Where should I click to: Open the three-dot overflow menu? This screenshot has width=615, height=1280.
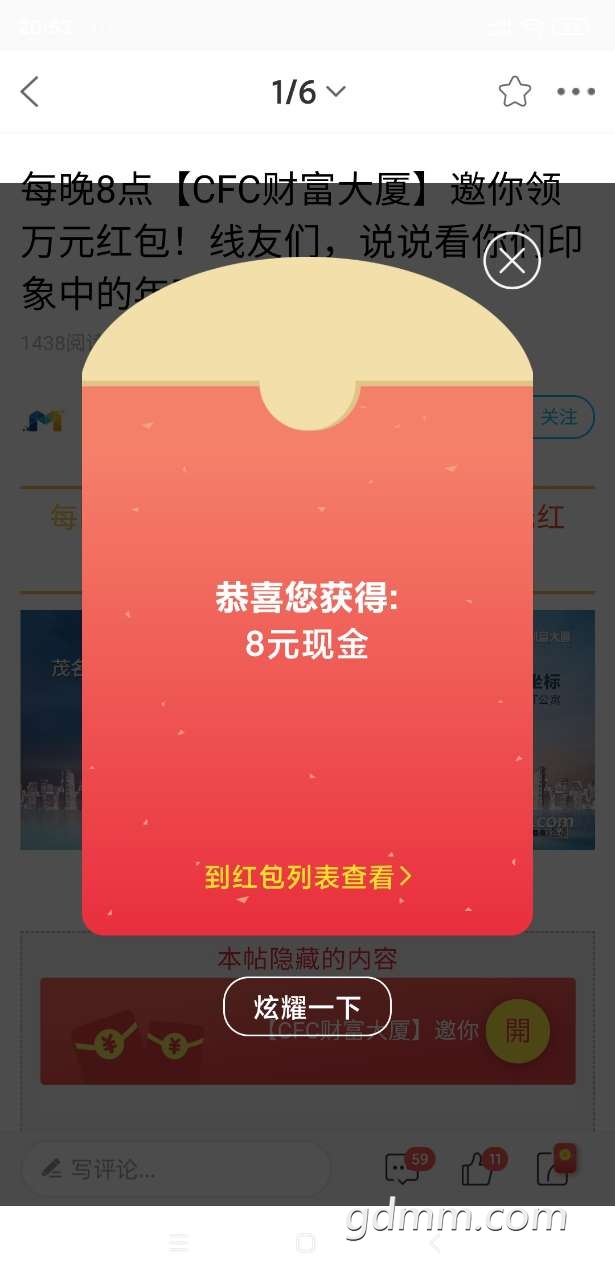(576, 92)
